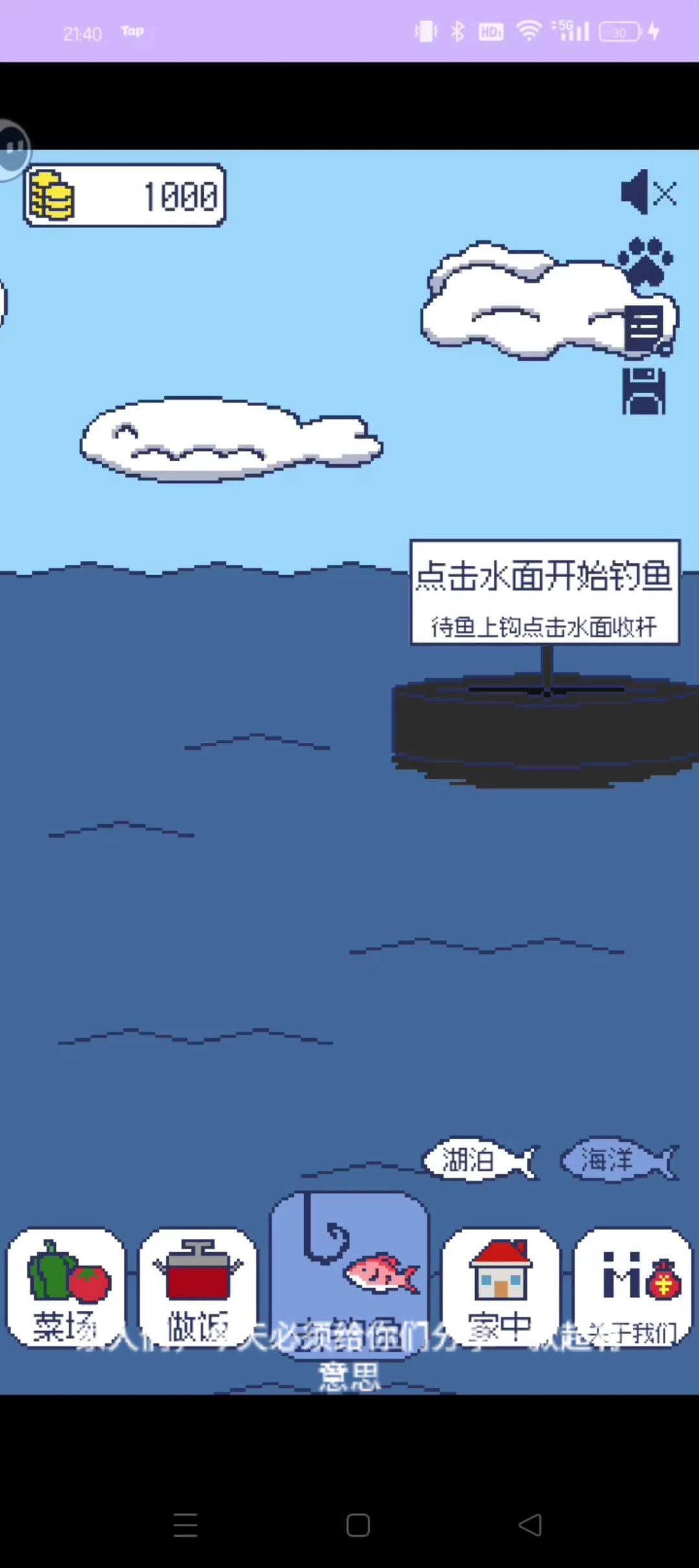
Task: Select the fishing hook tab
Action: click(x=349, y=1269)
